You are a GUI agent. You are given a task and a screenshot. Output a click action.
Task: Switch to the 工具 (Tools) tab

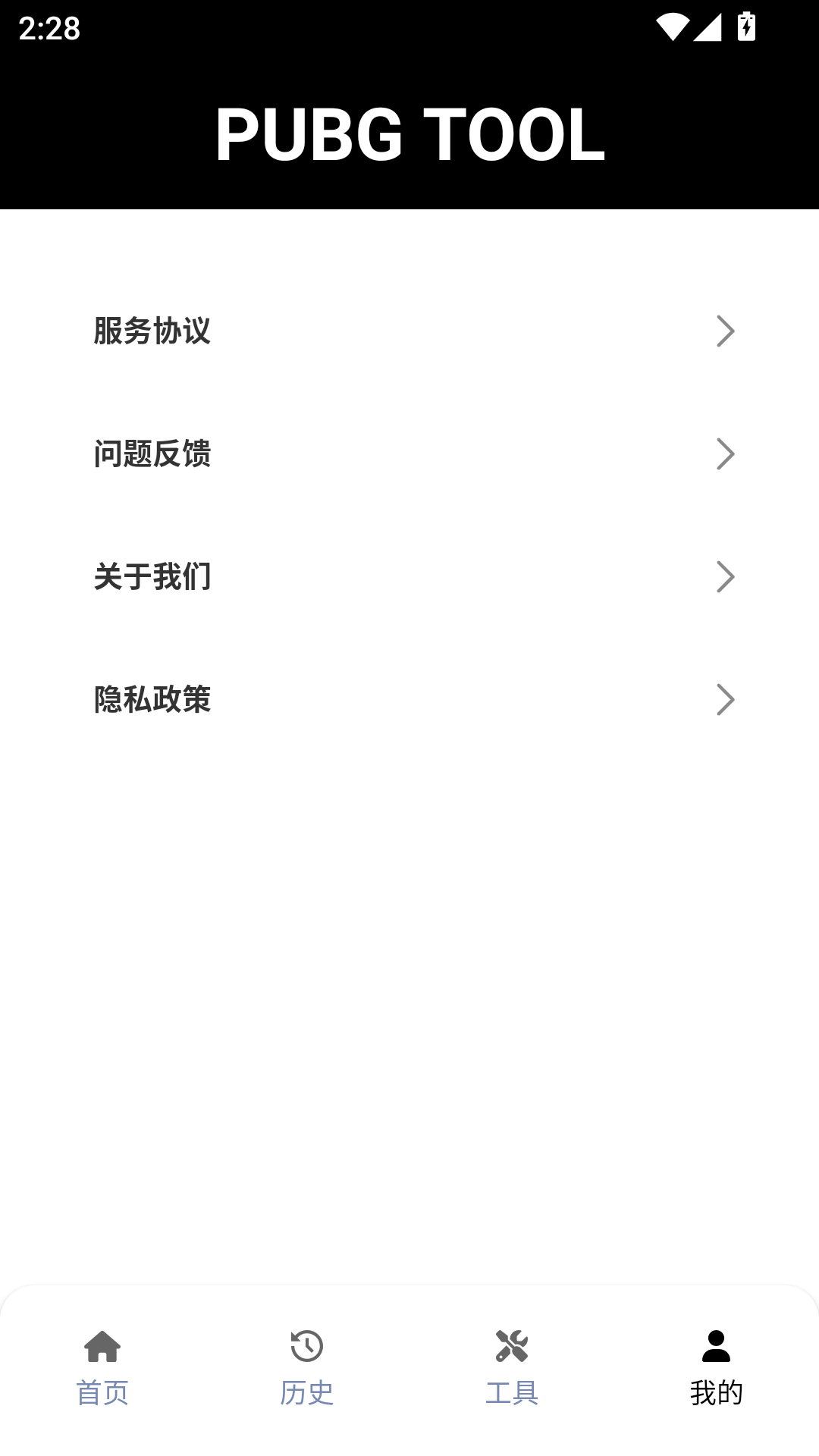coord(512,1367)
